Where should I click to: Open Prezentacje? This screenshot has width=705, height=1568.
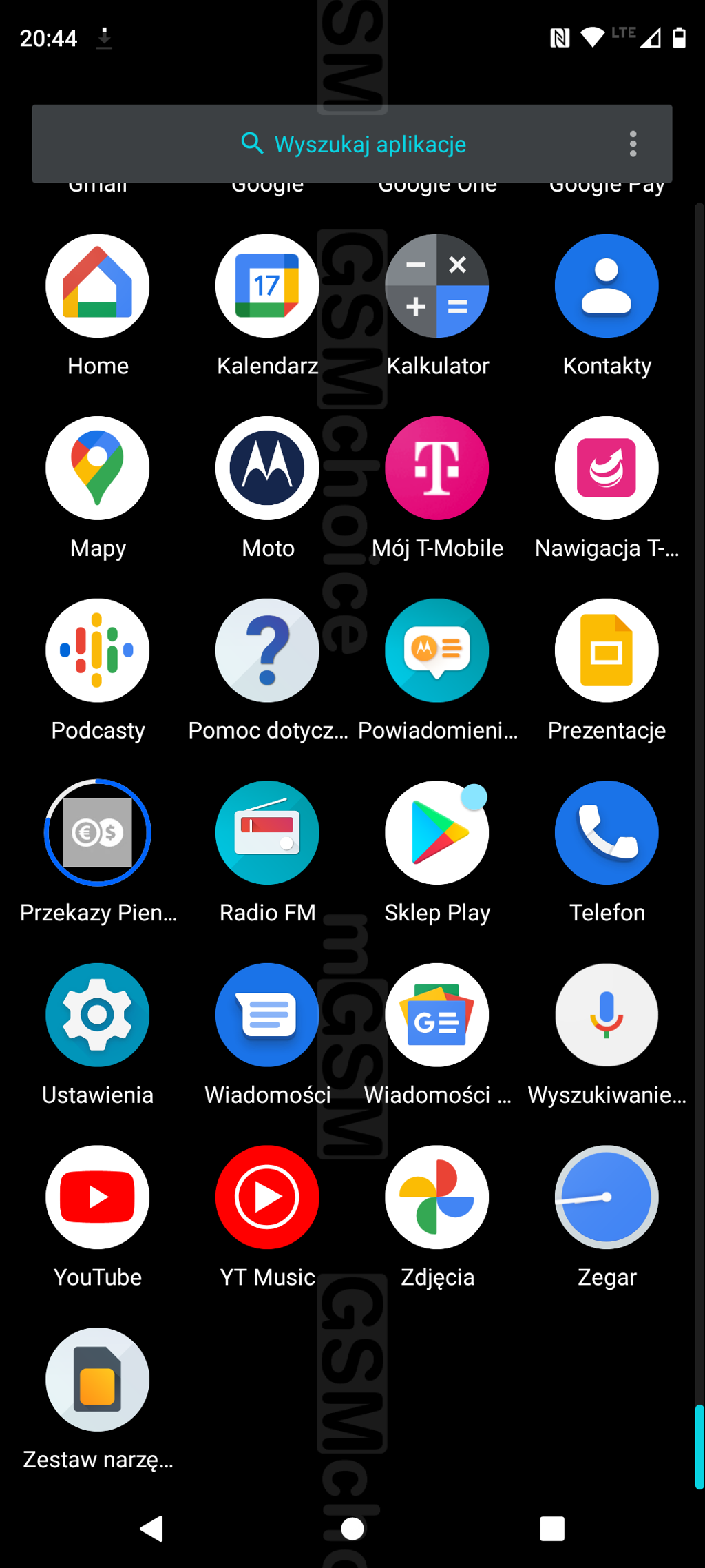[x=607, y=650]
